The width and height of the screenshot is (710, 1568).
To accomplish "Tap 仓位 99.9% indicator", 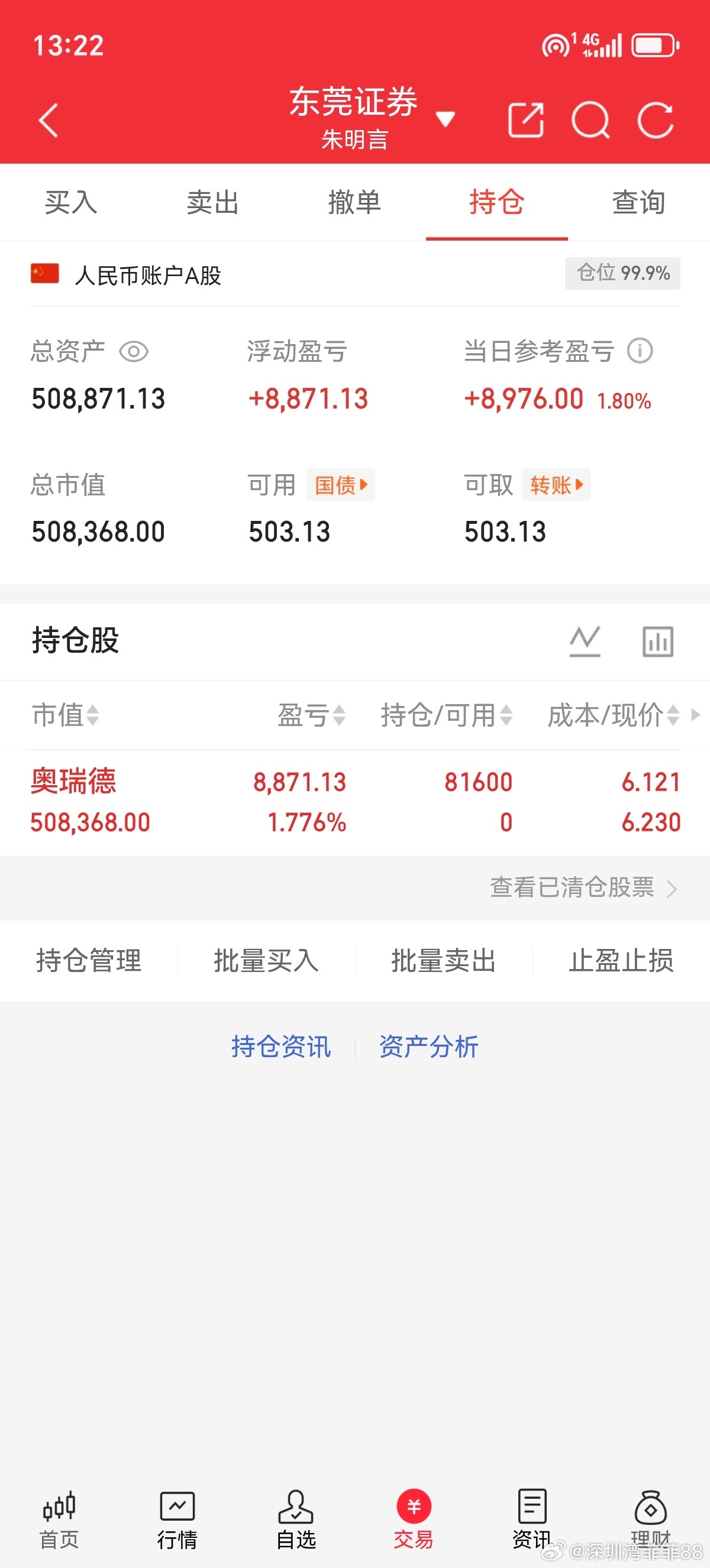I will point(622,274).
